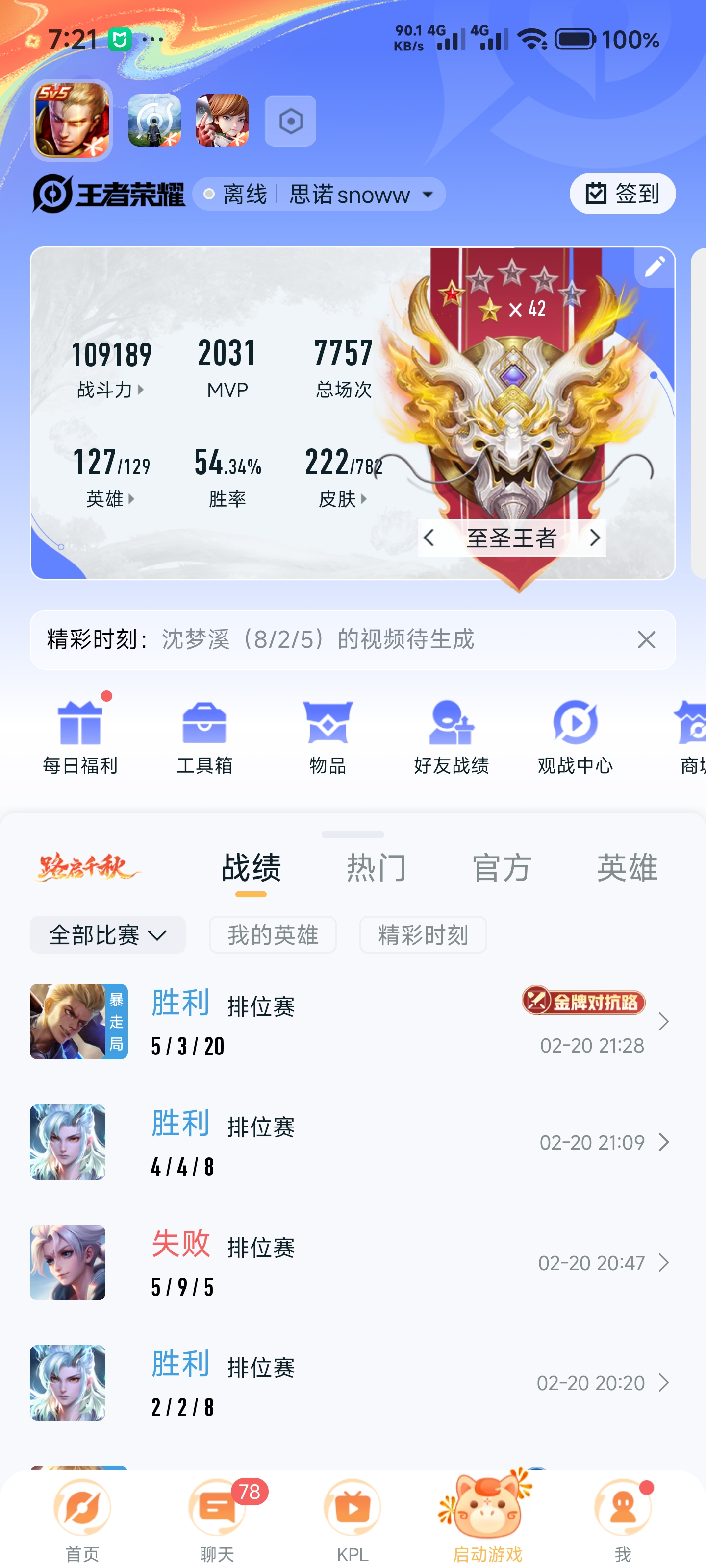Select the 精彩时刻 filter chip
The height and width of the screenshot is (1568, 706).
(424, 935)
